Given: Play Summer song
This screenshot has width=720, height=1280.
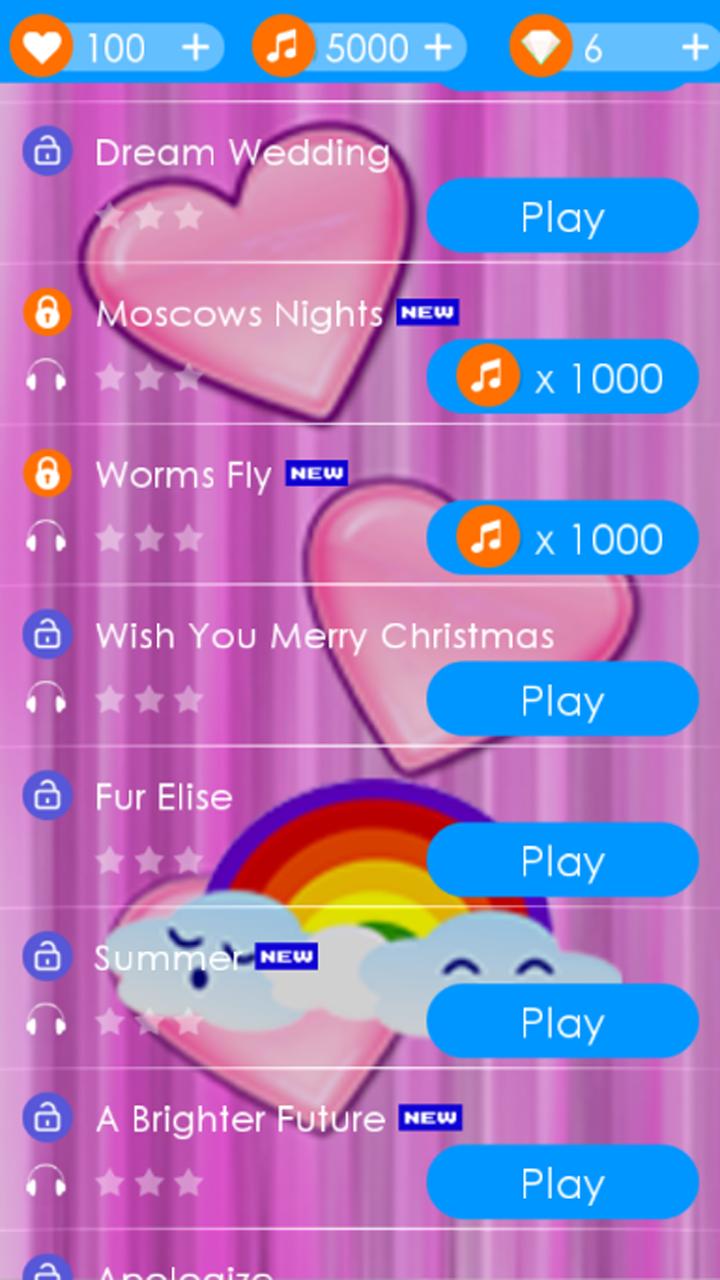Looking at the screenshot, I should click(562, 1022).
